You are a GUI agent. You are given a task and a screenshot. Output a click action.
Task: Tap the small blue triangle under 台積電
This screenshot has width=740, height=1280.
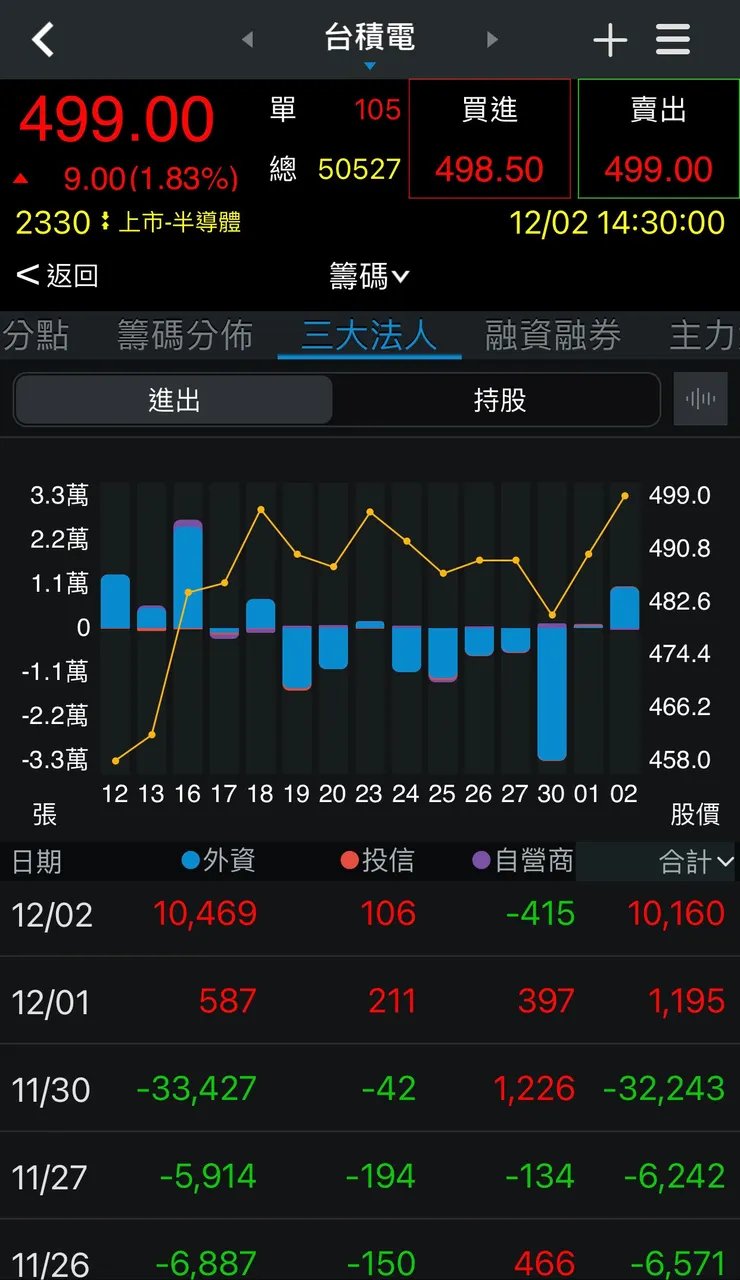click(370, 64)
